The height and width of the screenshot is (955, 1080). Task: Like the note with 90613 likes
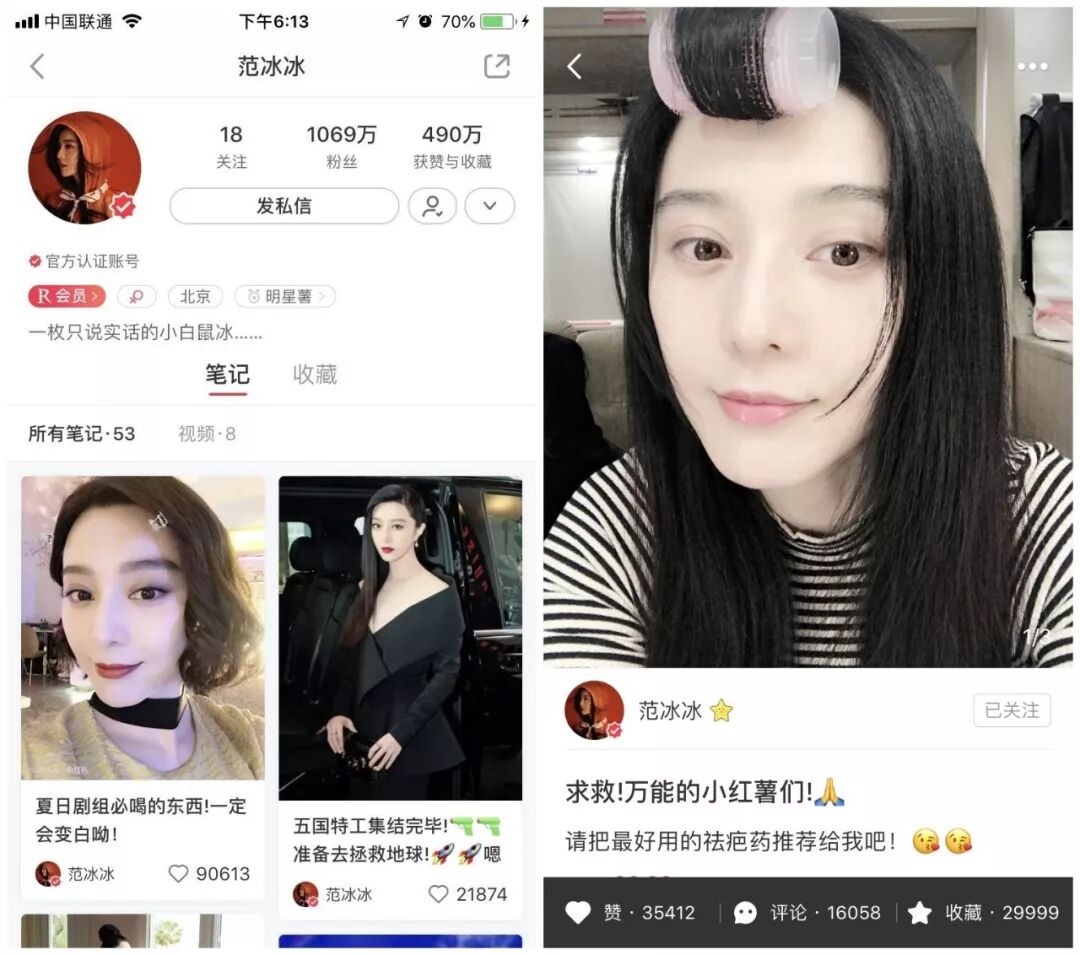click(179, 873)
